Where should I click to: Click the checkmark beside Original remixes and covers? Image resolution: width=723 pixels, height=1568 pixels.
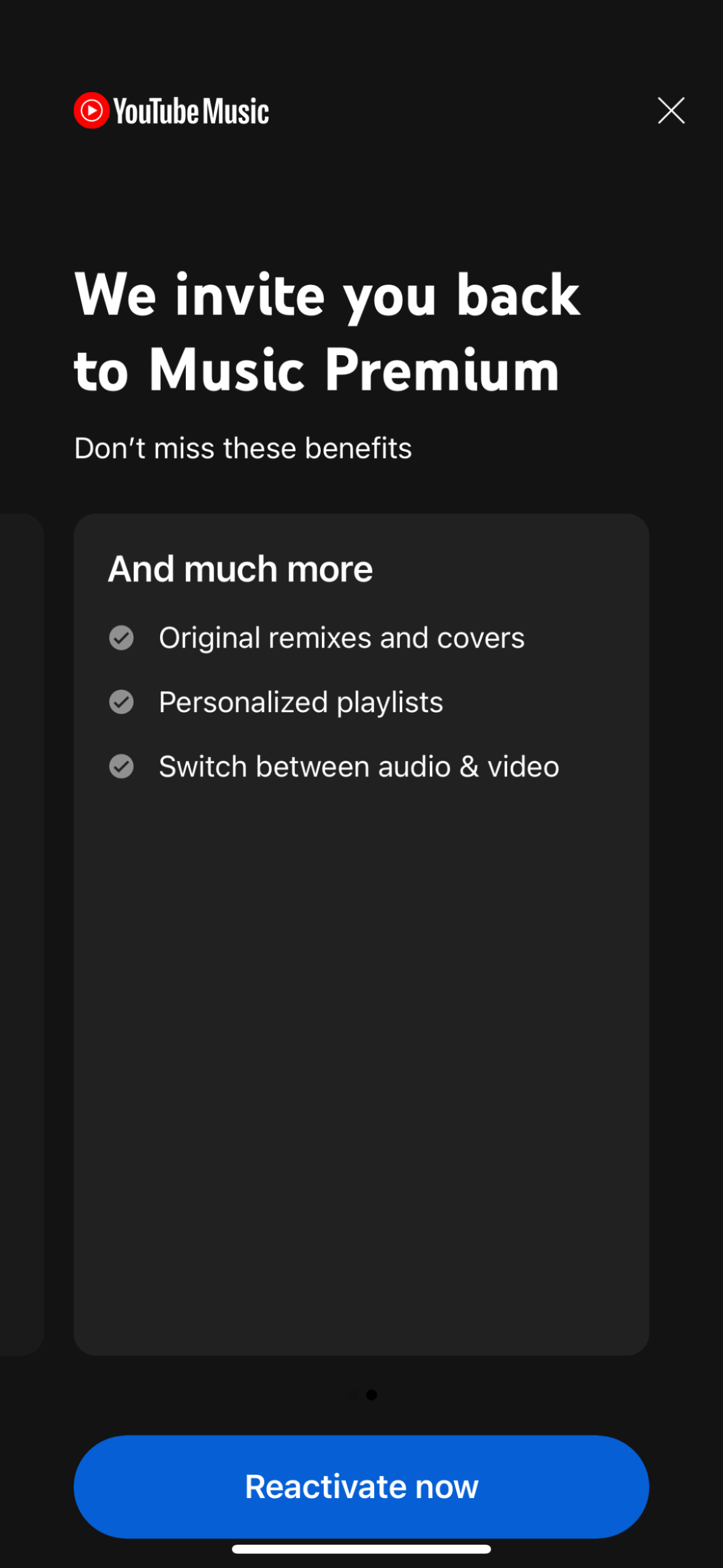pyautogui.click(x=121, y=638)
